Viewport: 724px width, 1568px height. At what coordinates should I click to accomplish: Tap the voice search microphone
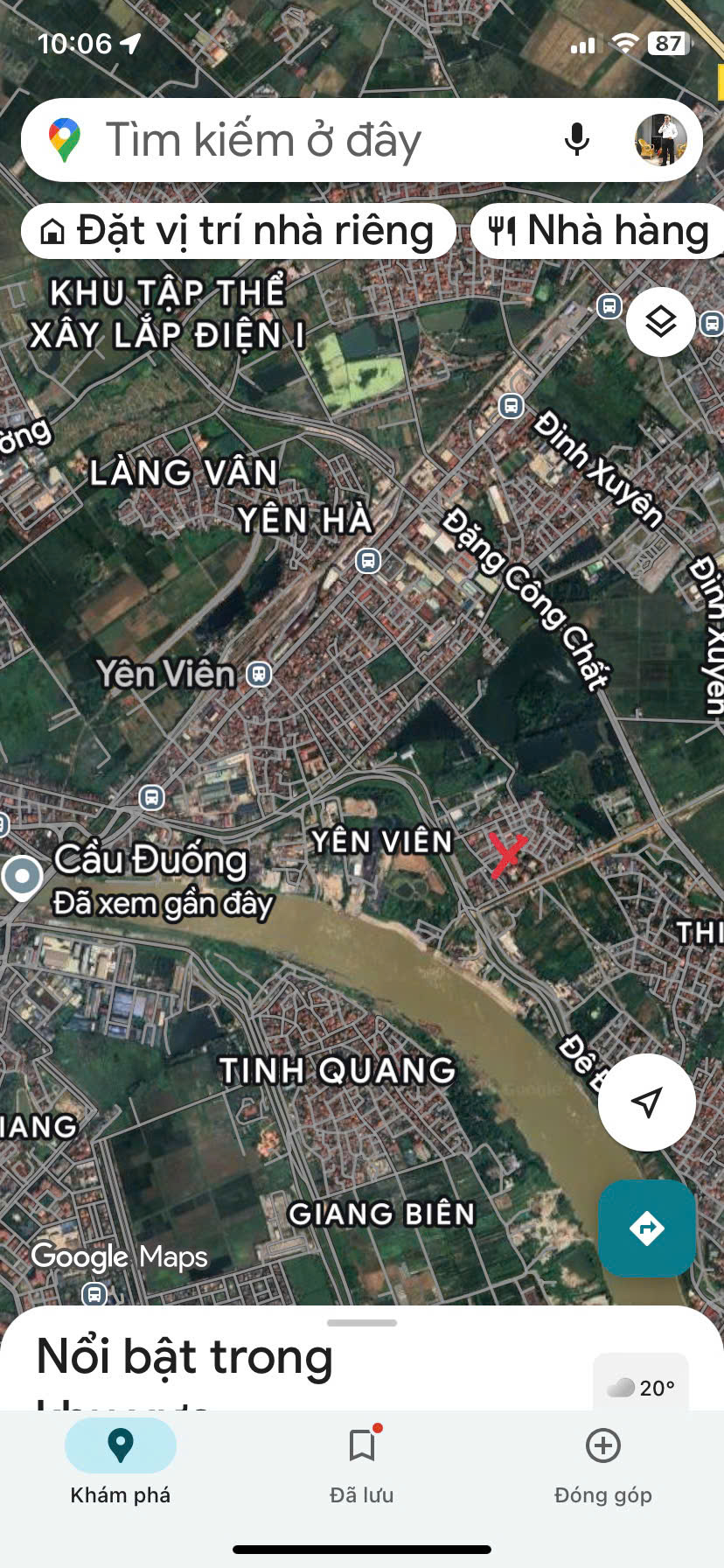(576, 138)
